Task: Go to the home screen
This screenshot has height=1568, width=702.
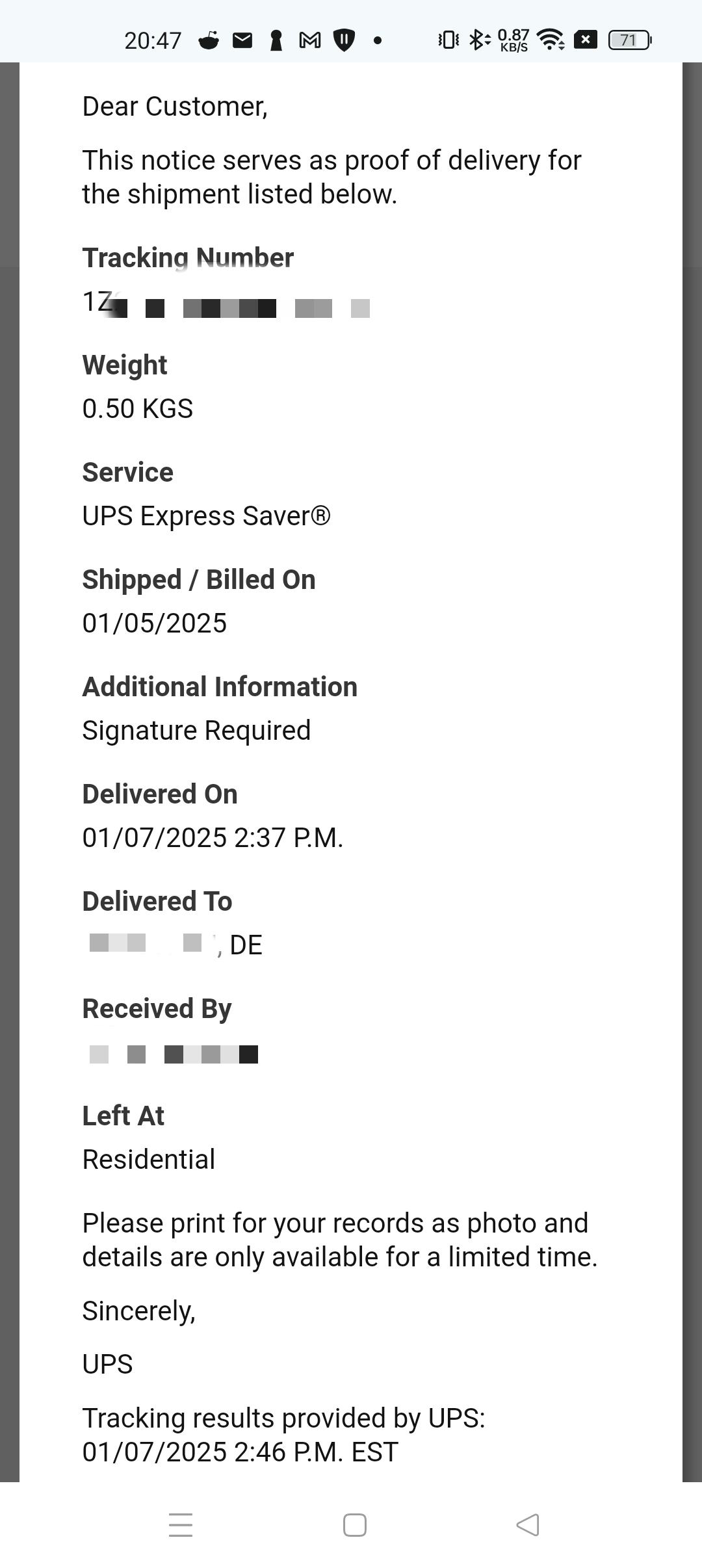Action: pyautogui.click(x=354, y=1525)
